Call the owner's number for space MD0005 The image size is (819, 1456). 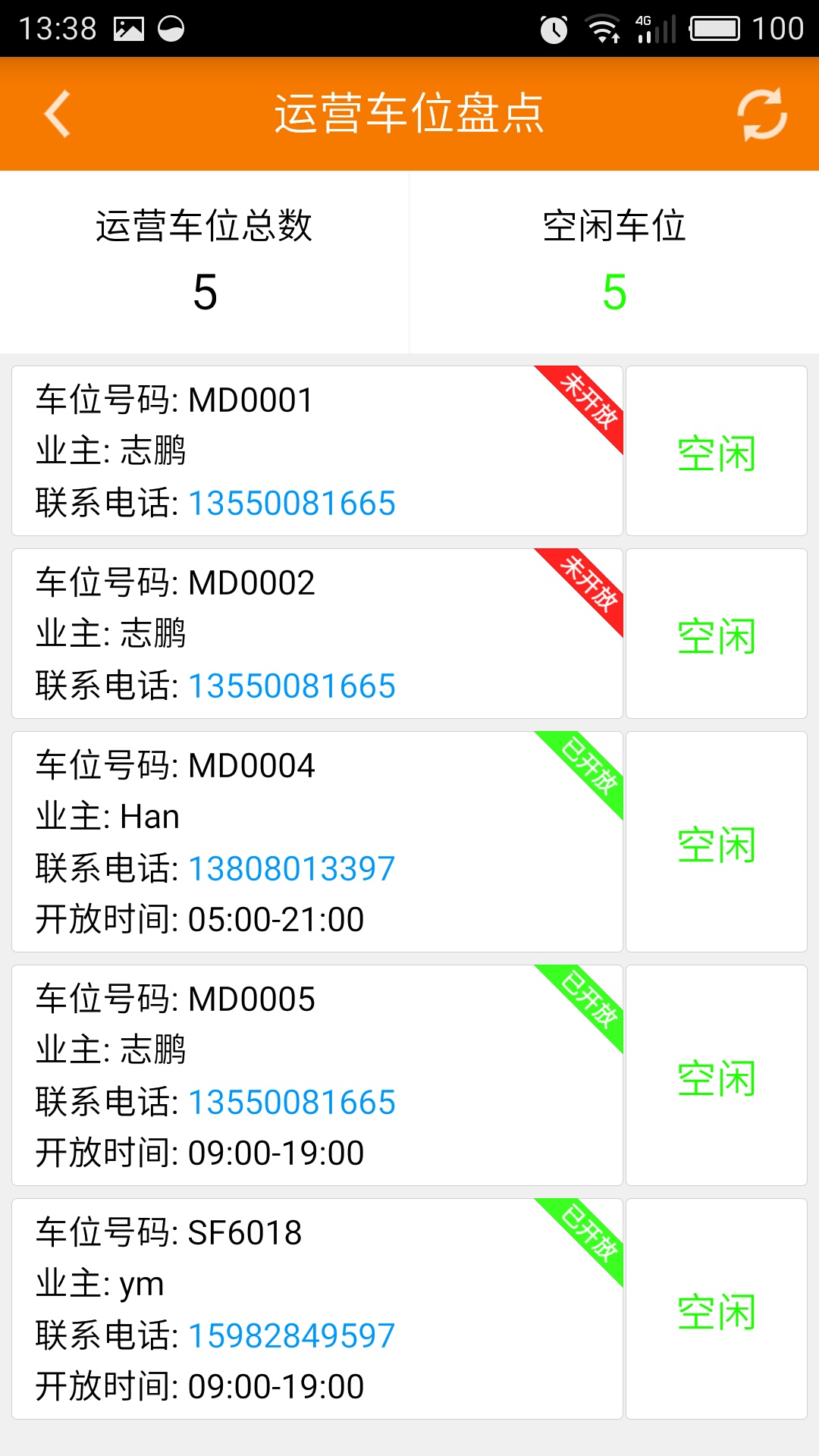point(292,1102)
